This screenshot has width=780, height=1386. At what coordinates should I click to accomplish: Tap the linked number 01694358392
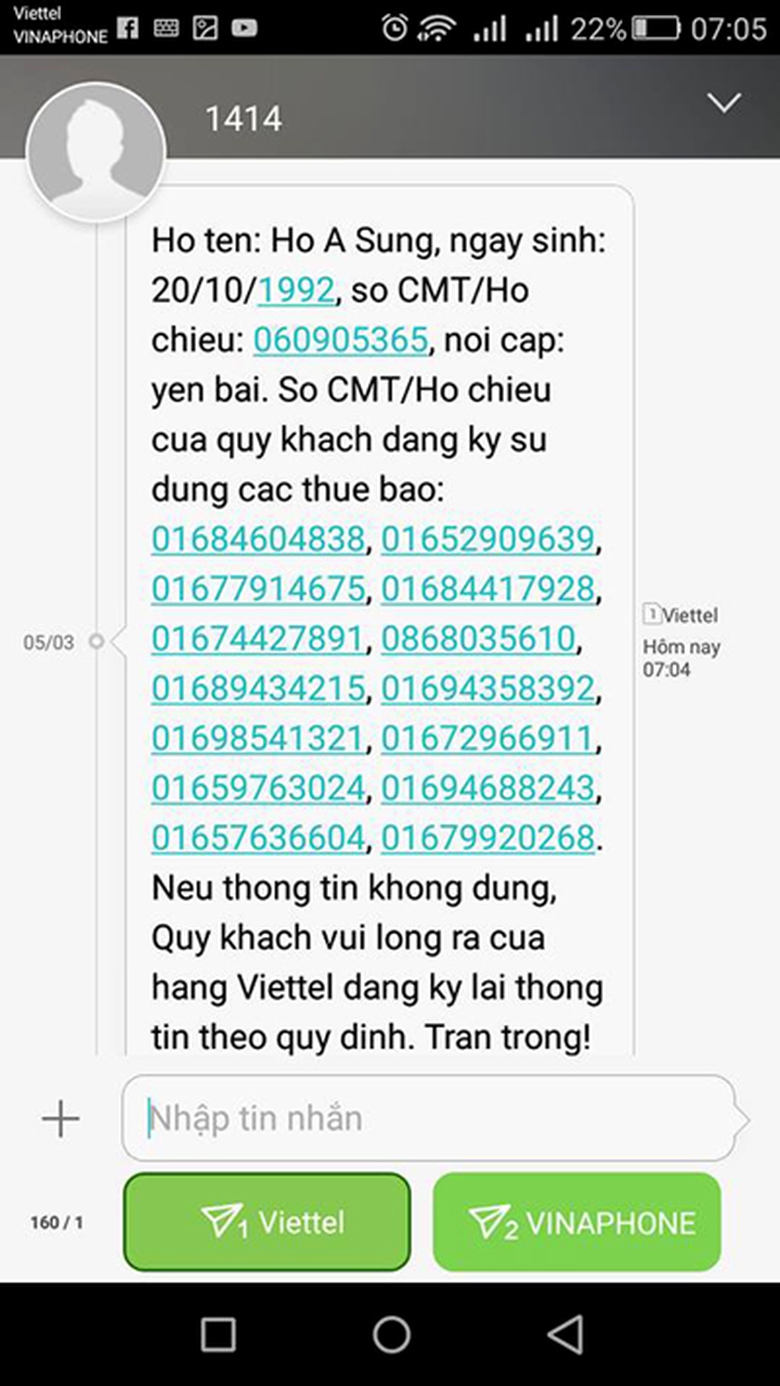tap(488, 689)
